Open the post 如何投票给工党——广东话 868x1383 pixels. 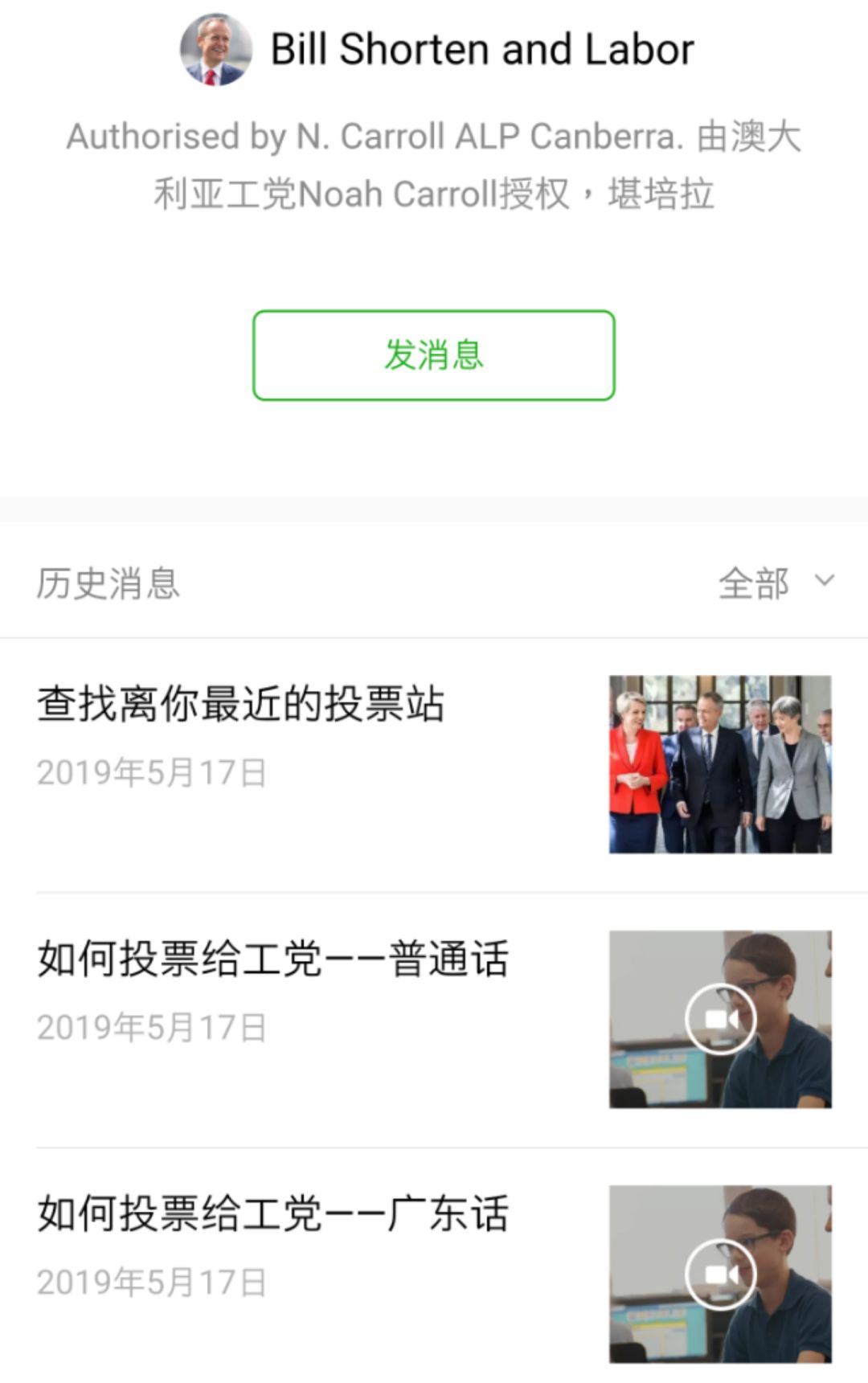point(273,1214)
